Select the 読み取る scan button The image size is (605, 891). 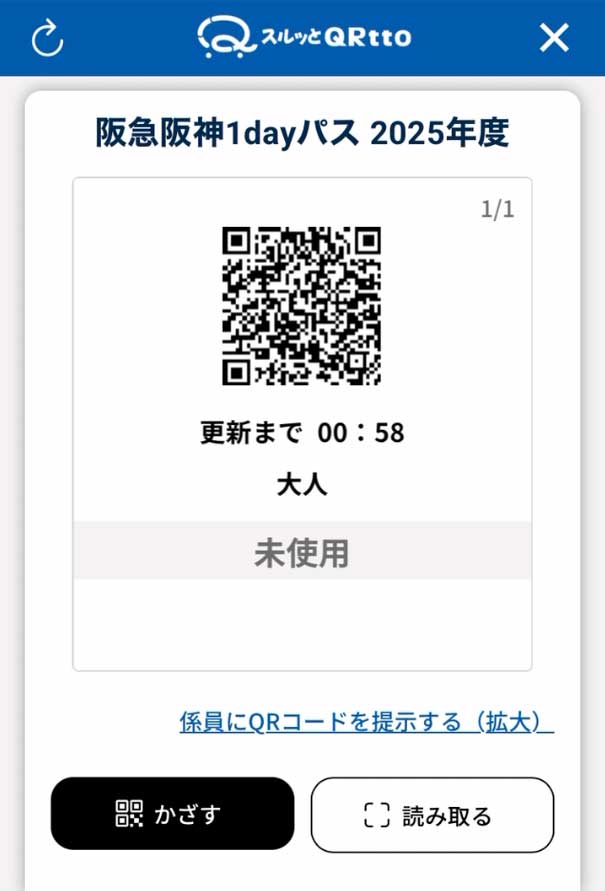click(432, 815)
